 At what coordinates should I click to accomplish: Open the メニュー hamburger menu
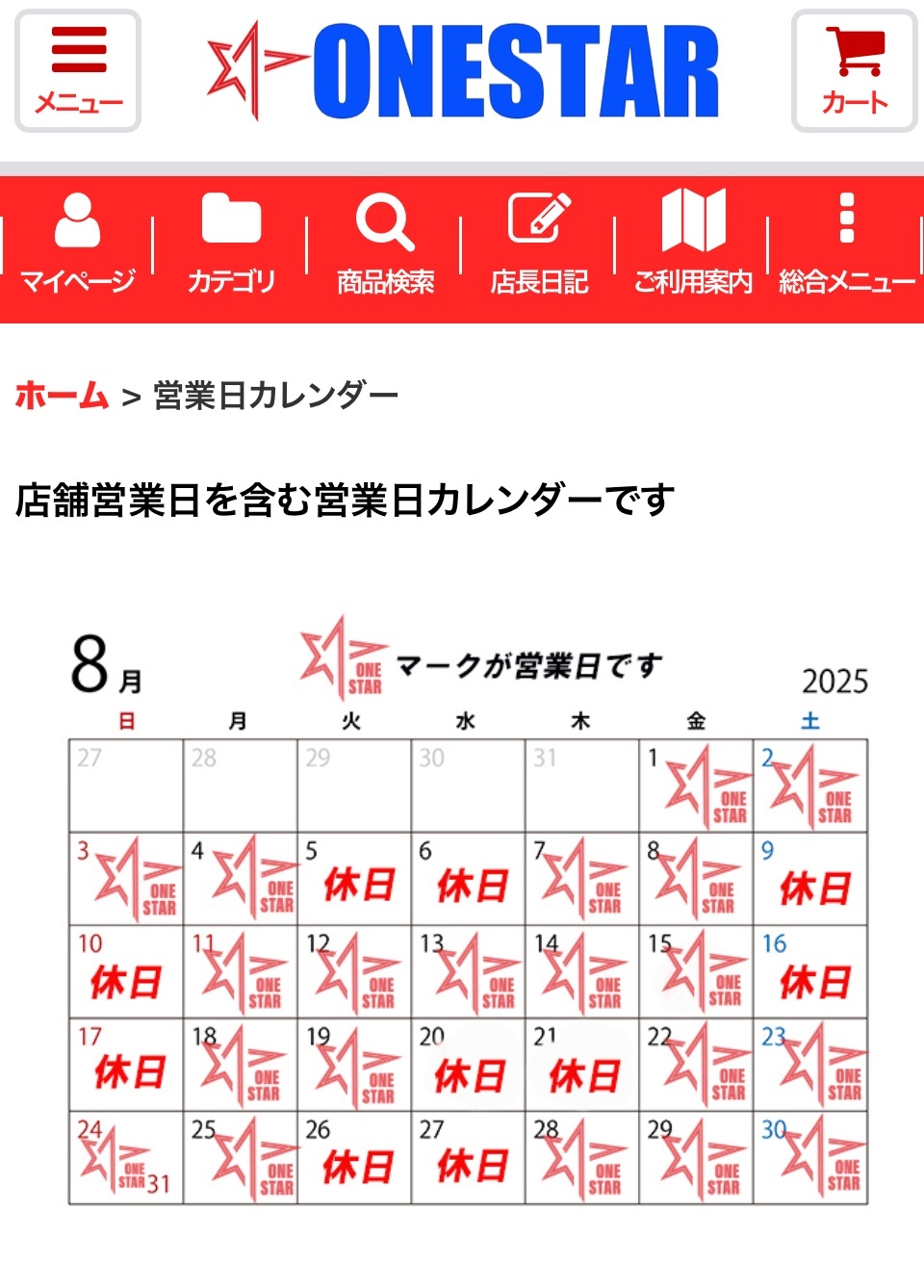[x=78, y=71]
